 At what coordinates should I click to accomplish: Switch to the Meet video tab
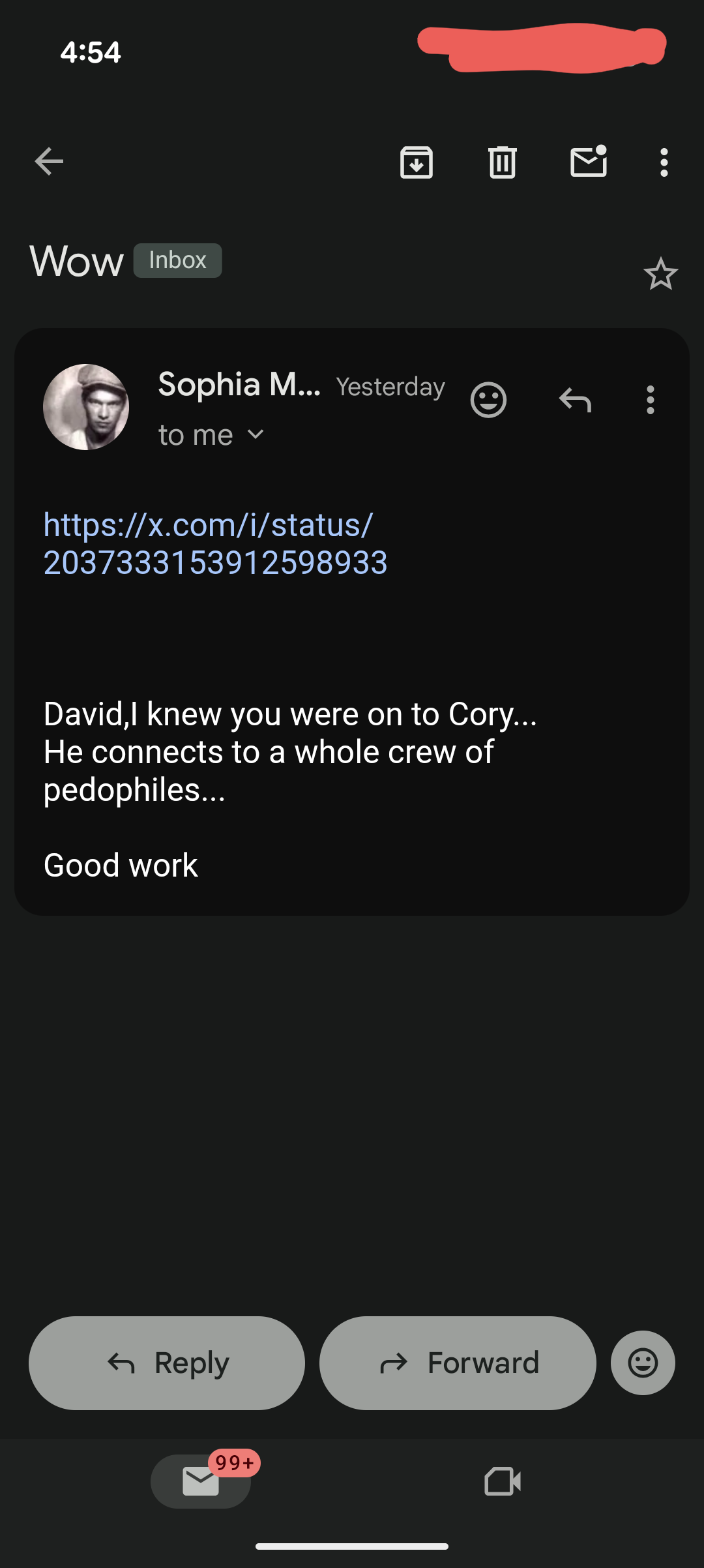tap(503, 1481)
